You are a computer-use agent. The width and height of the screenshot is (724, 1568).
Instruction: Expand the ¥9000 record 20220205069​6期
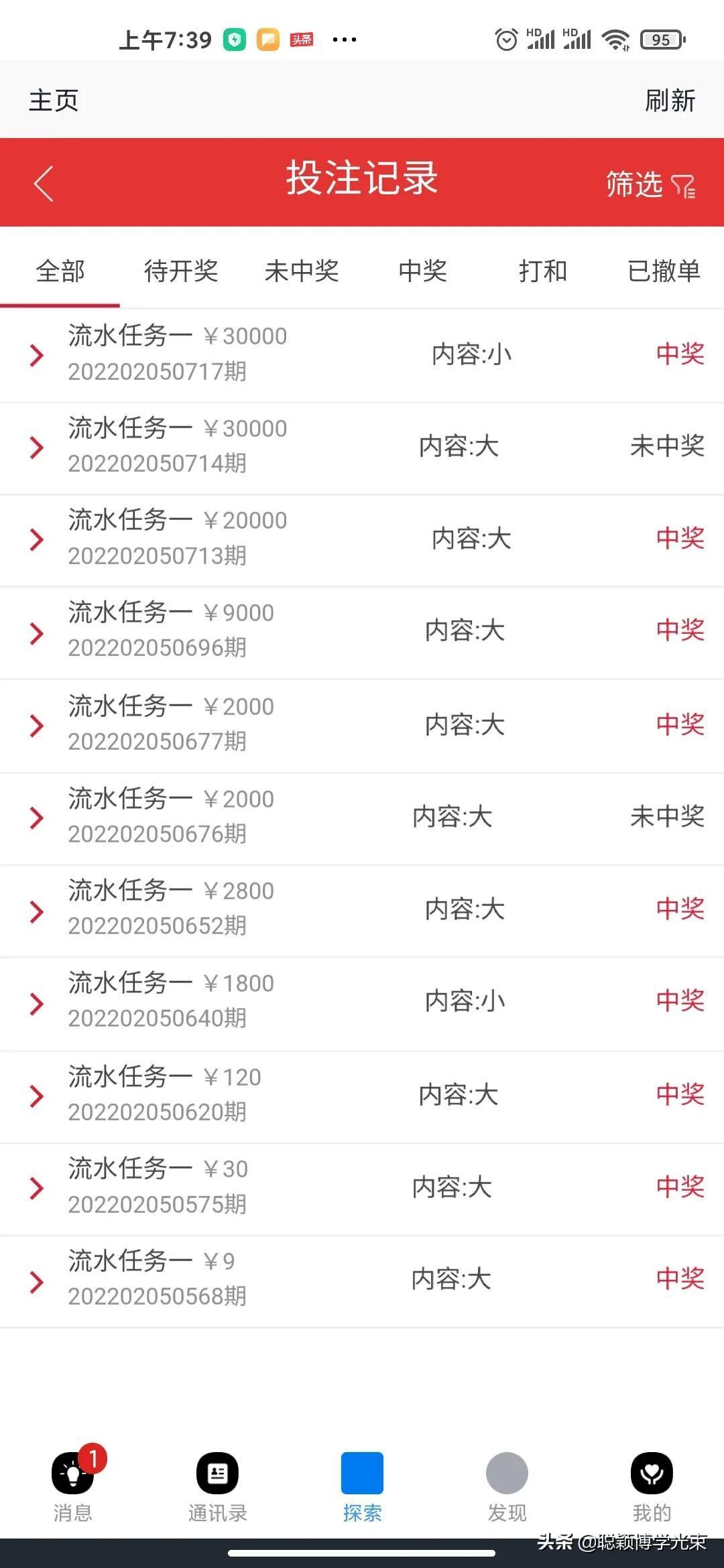[x=37, y=632]
